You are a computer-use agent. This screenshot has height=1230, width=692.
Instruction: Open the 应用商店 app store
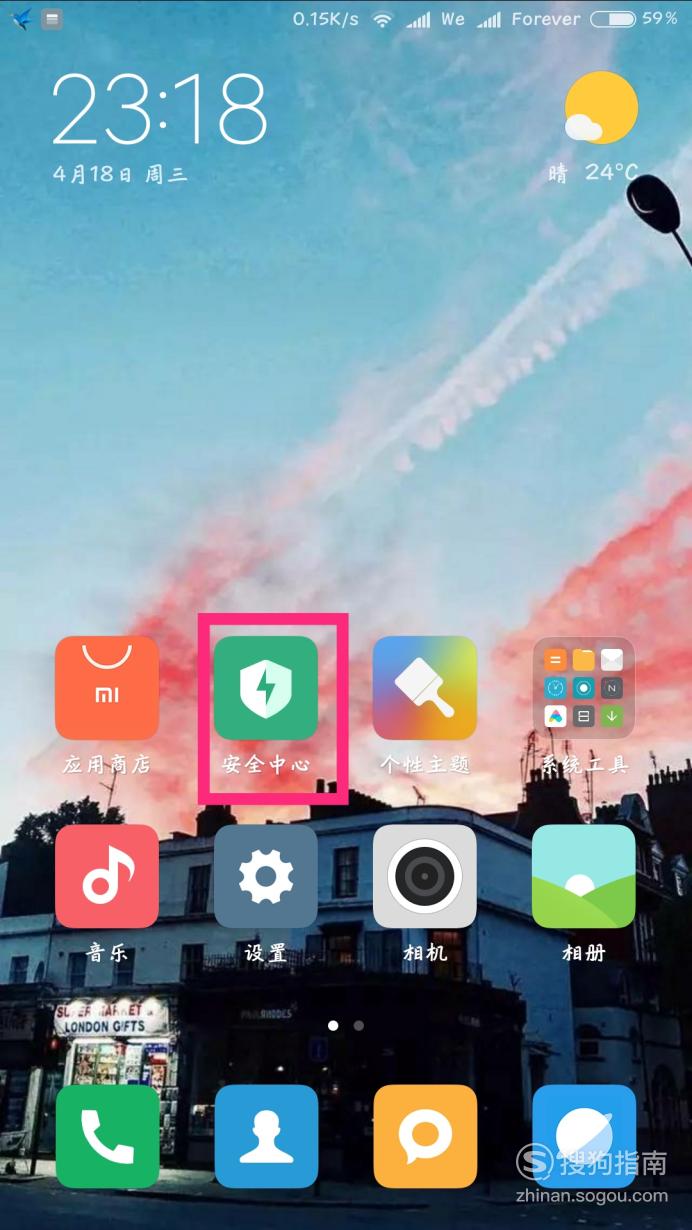[106, 689]
